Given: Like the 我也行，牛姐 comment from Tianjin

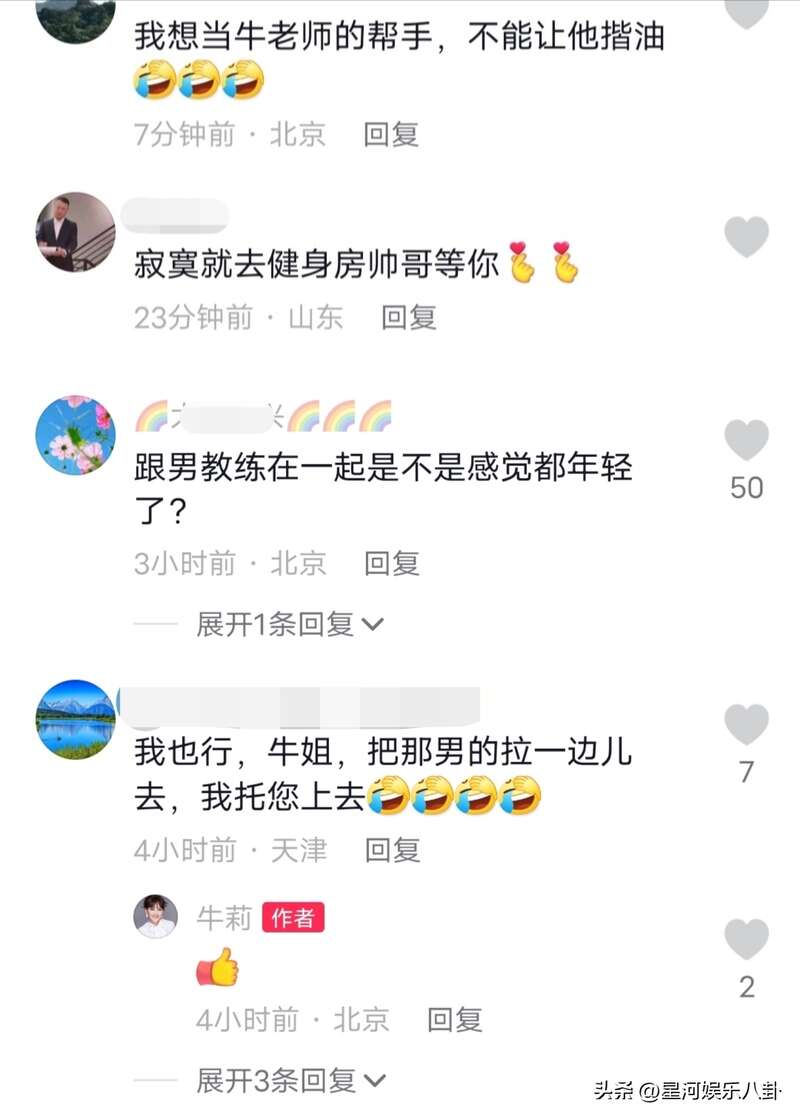Looking at the screenshot, I should [x=746, y=725].
